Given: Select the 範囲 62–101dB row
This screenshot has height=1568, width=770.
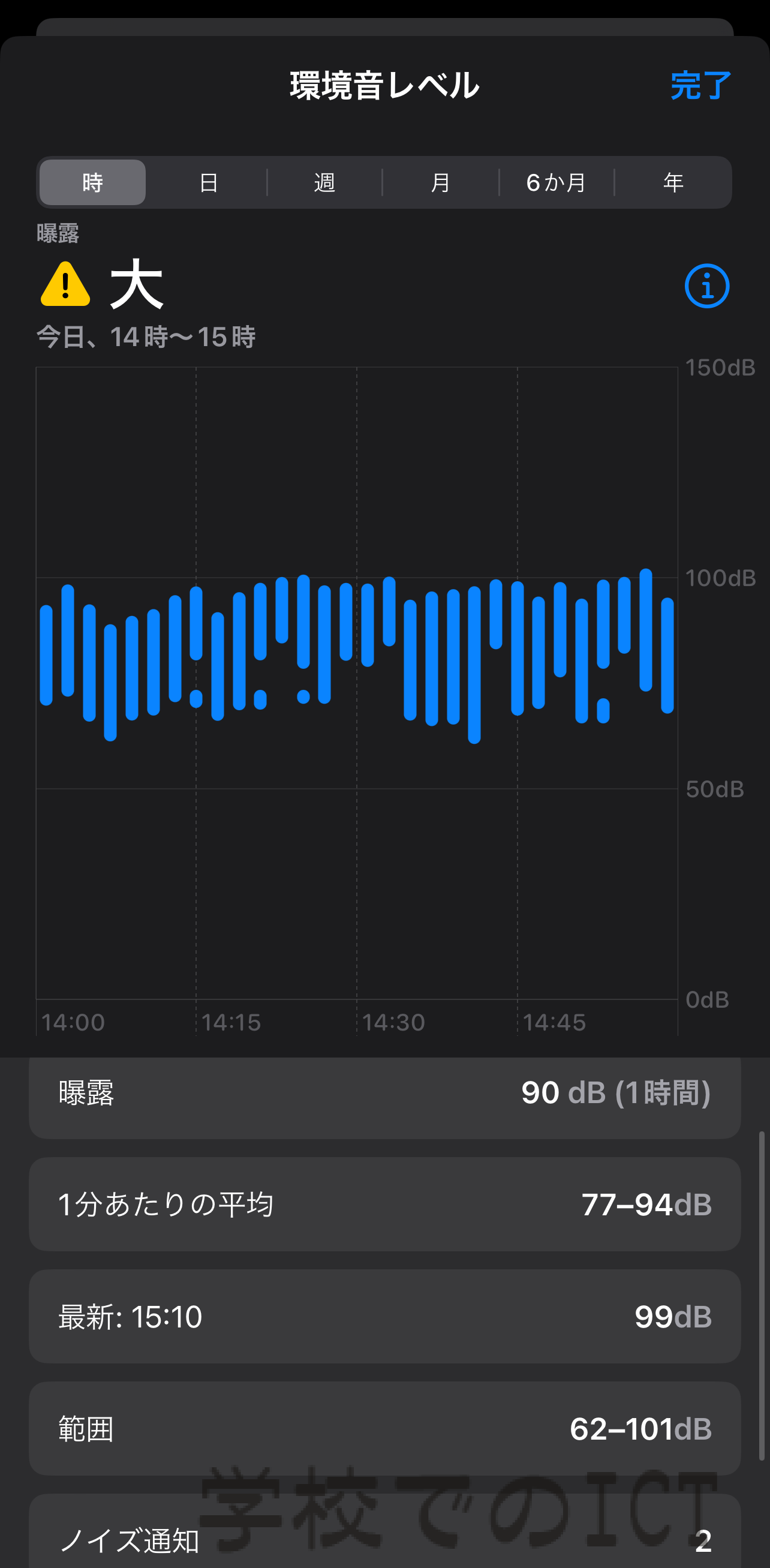Looking at the screenshot, I should click(384, 1428).
